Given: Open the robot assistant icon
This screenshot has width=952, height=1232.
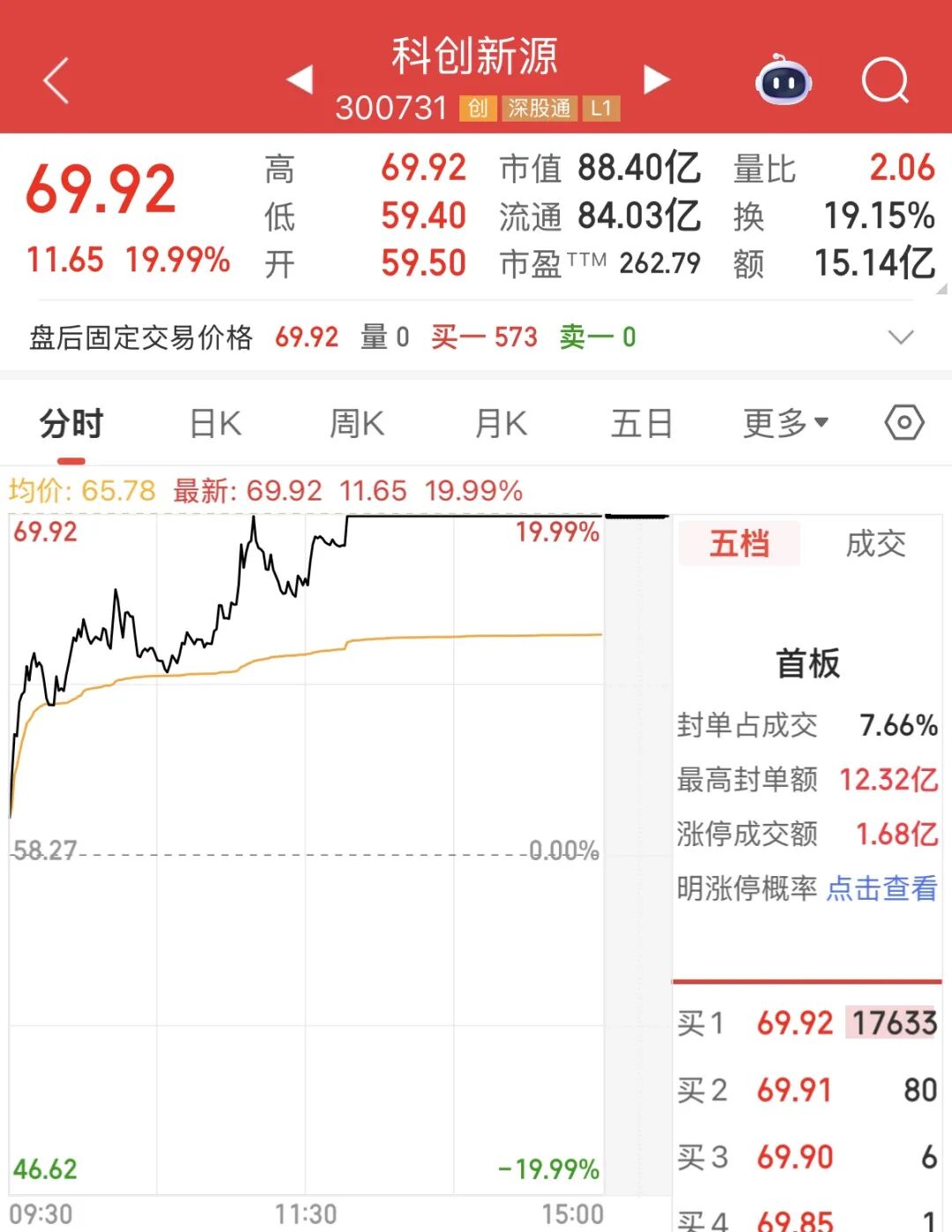Looking at the screenshot, I should tap(784, 81).
